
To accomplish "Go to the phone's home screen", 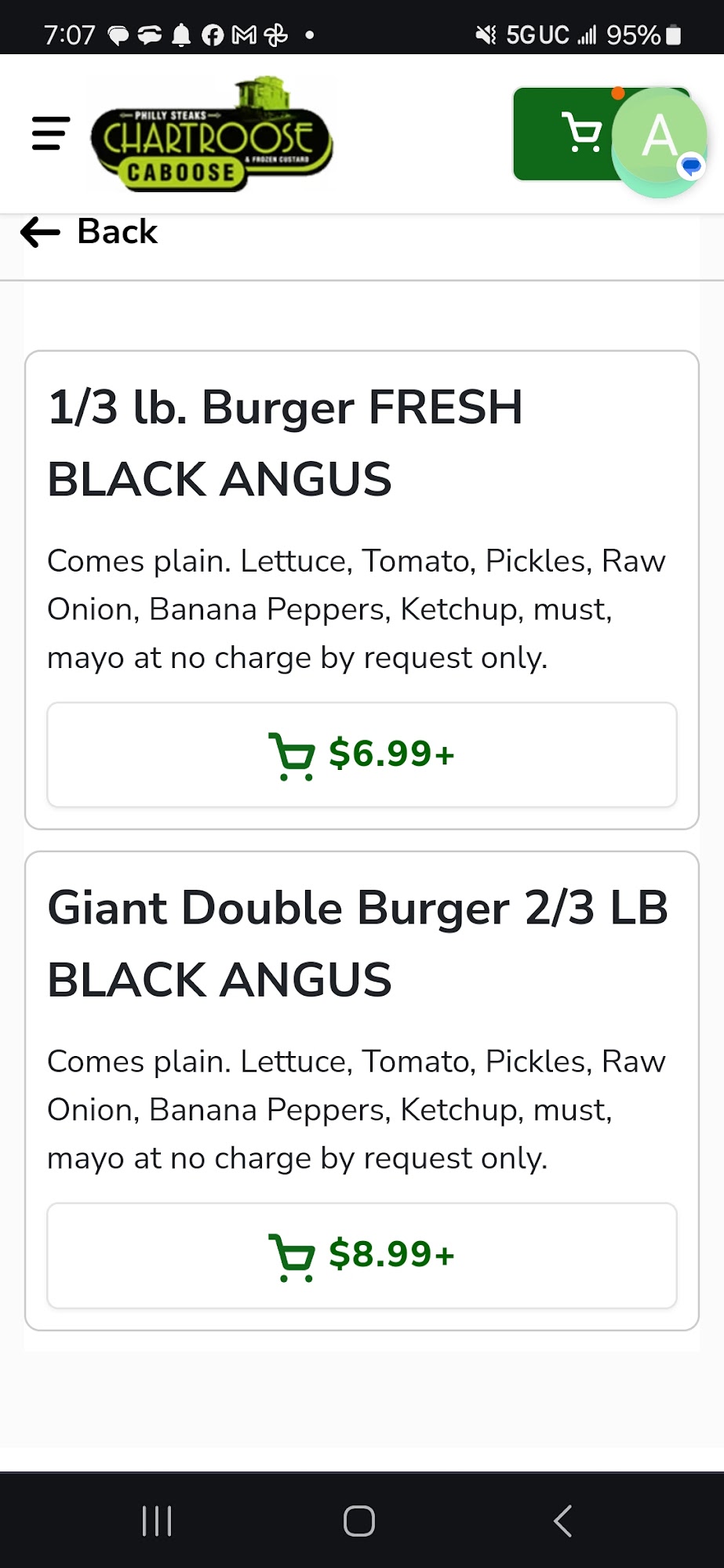I will tap(359, 1521).
